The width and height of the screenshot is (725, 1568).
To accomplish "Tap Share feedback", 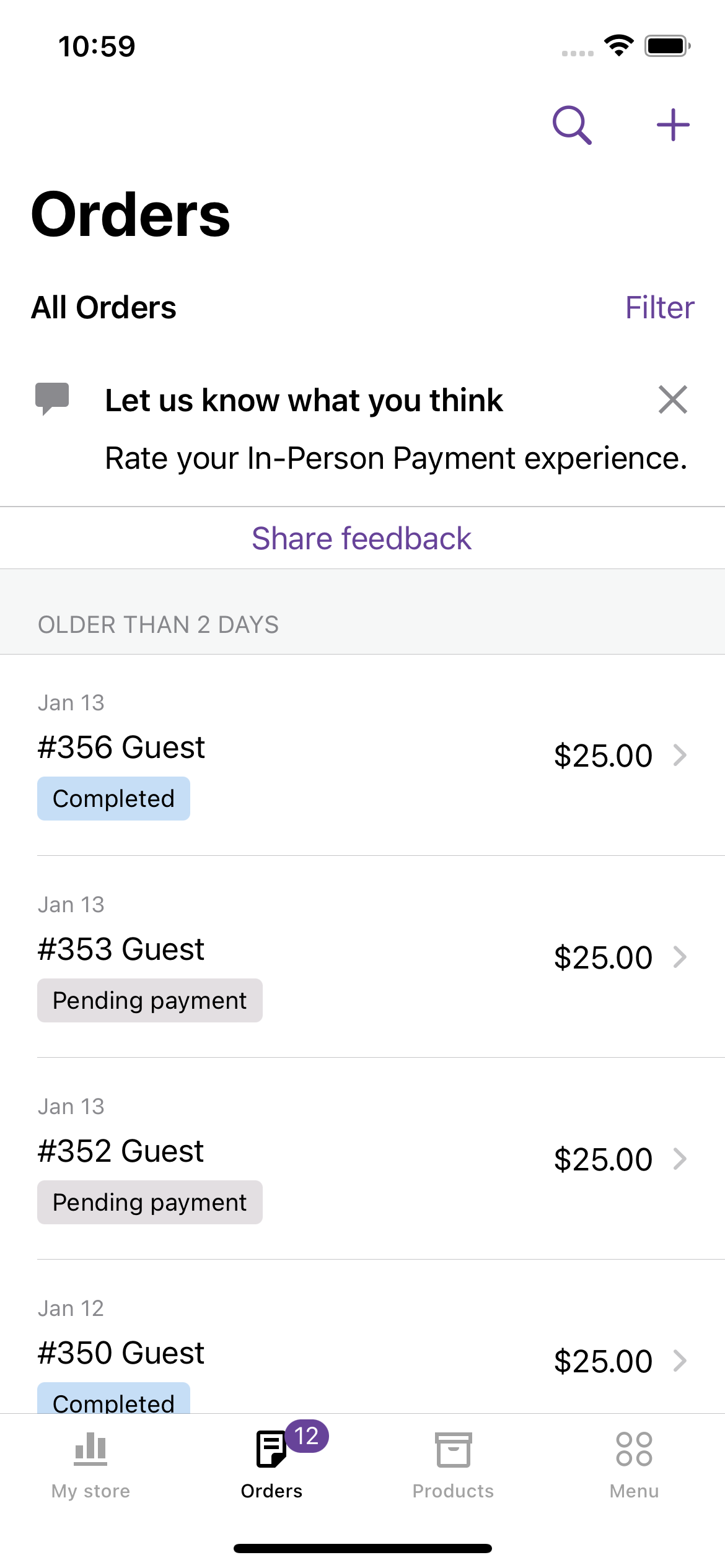I will 362,538.
